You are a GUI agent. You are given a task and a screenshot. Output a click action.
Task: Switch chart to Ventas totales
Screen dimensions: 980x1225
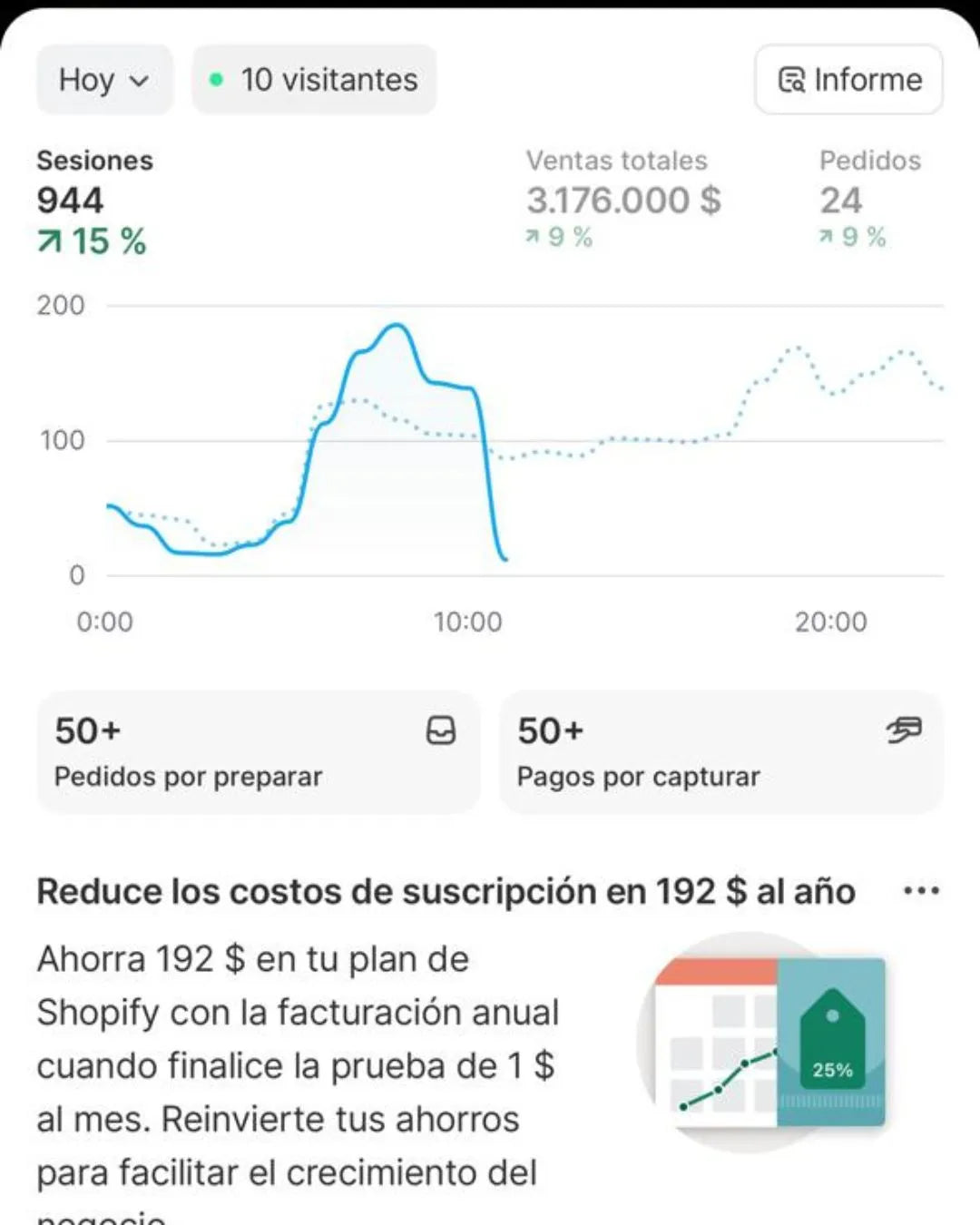point(622,199)
